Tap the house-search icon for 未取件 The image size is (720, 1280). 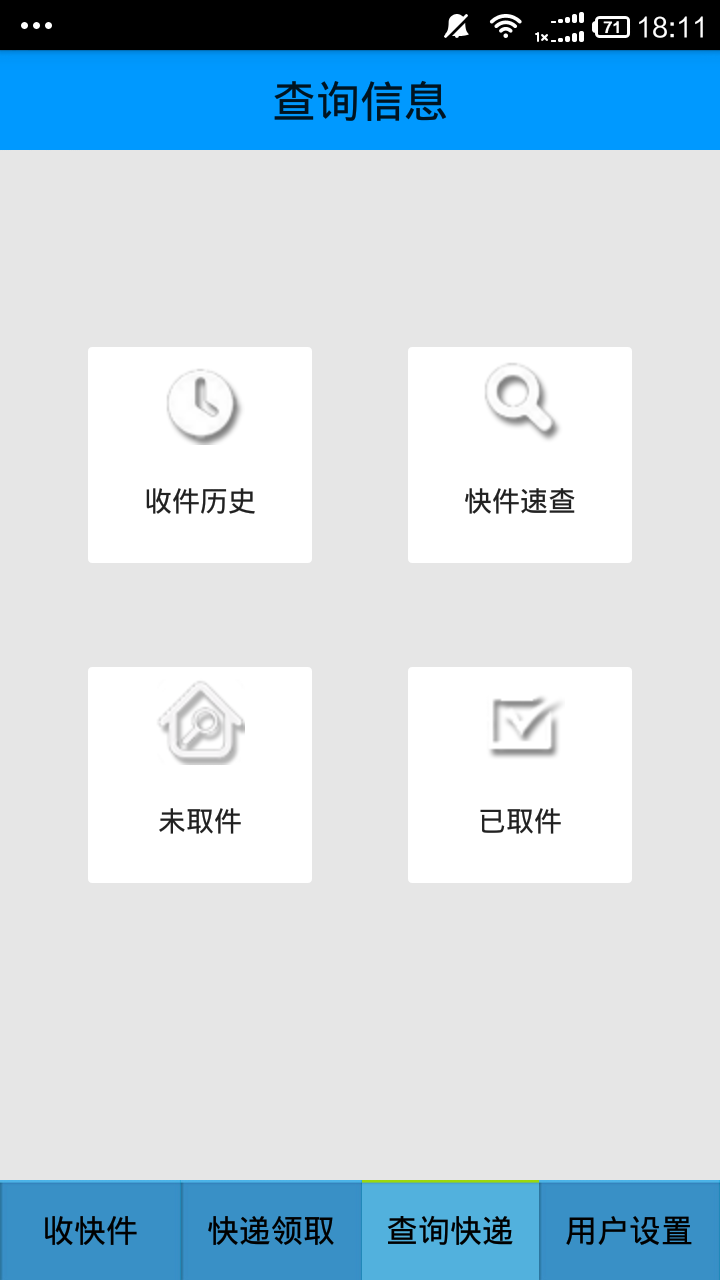point(199,723)
